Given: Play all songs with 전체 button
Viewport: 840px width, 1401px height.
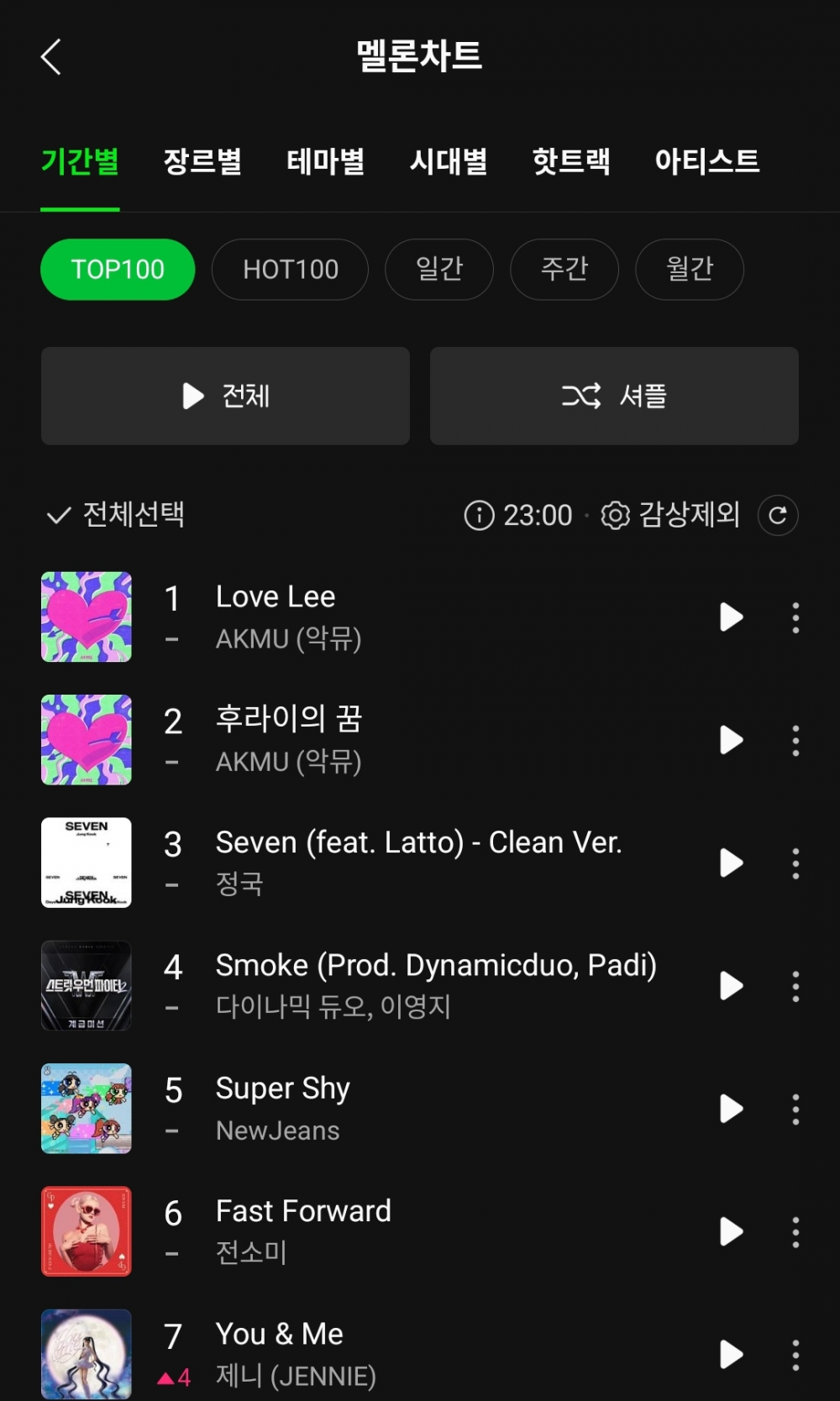Looking at the screenshot, I should coord(225,396).
